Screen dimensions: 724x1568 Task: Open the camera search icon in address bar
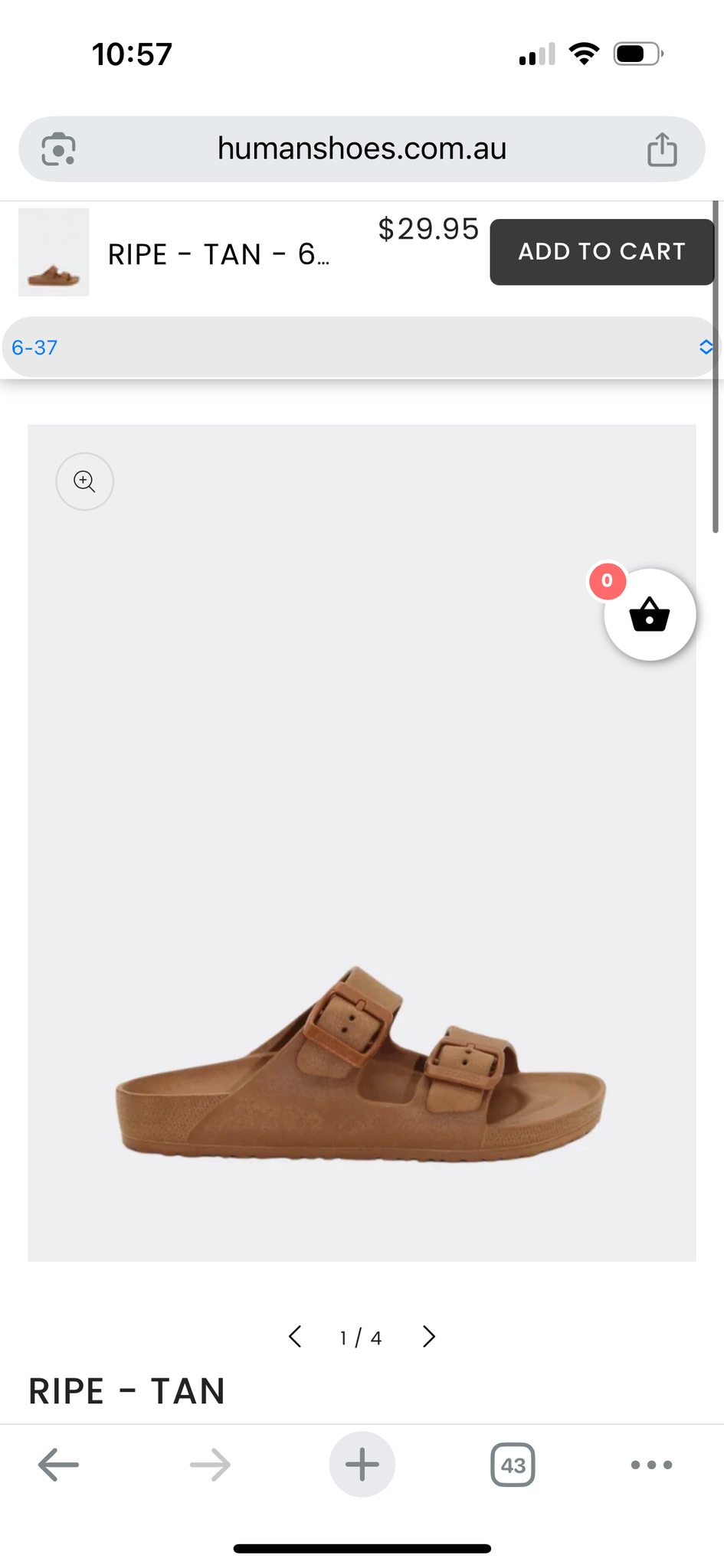pos(58,149)
